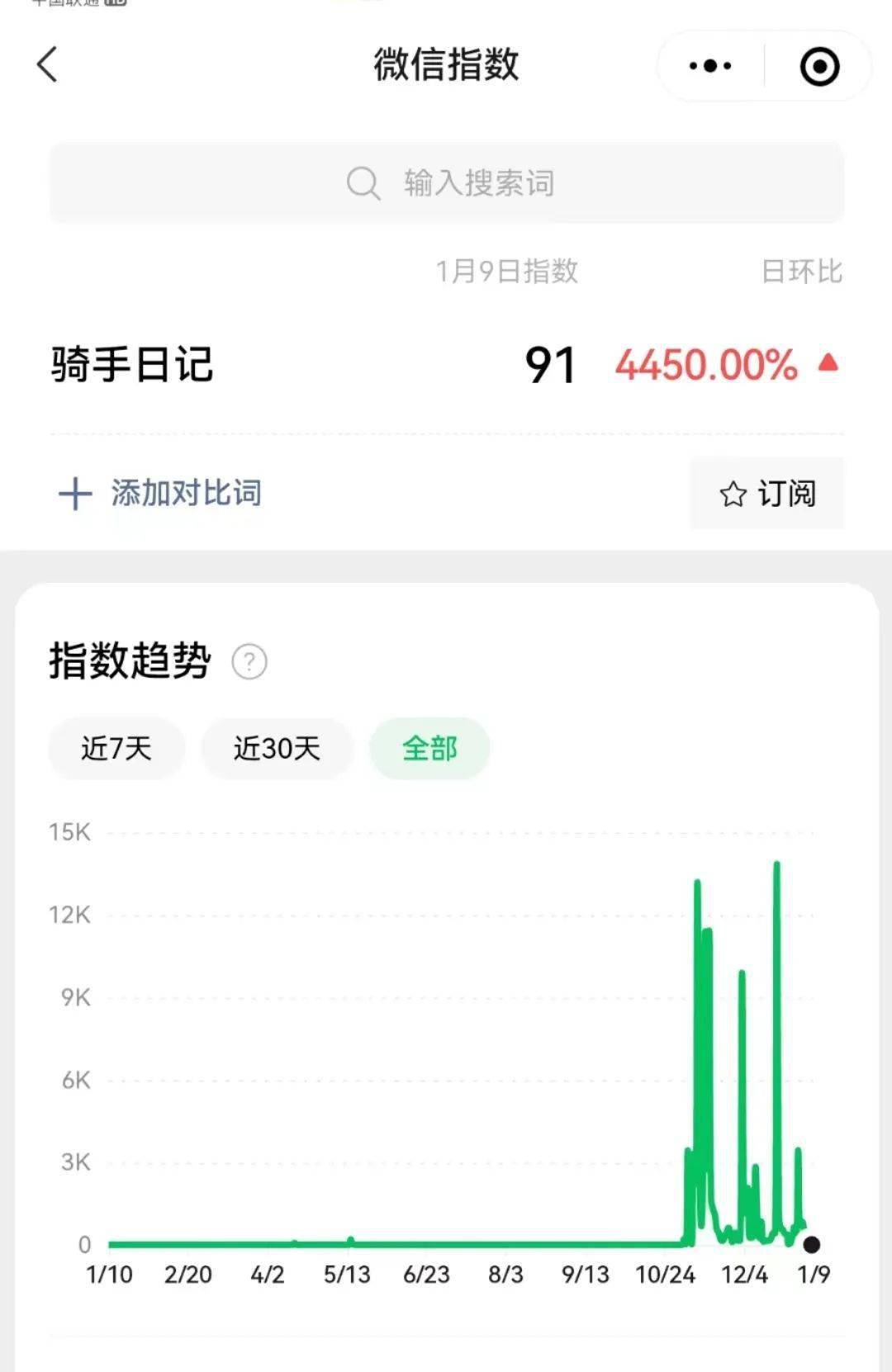
Task: Subscribe with the 订阅 star button
Action: pos(767,494)
